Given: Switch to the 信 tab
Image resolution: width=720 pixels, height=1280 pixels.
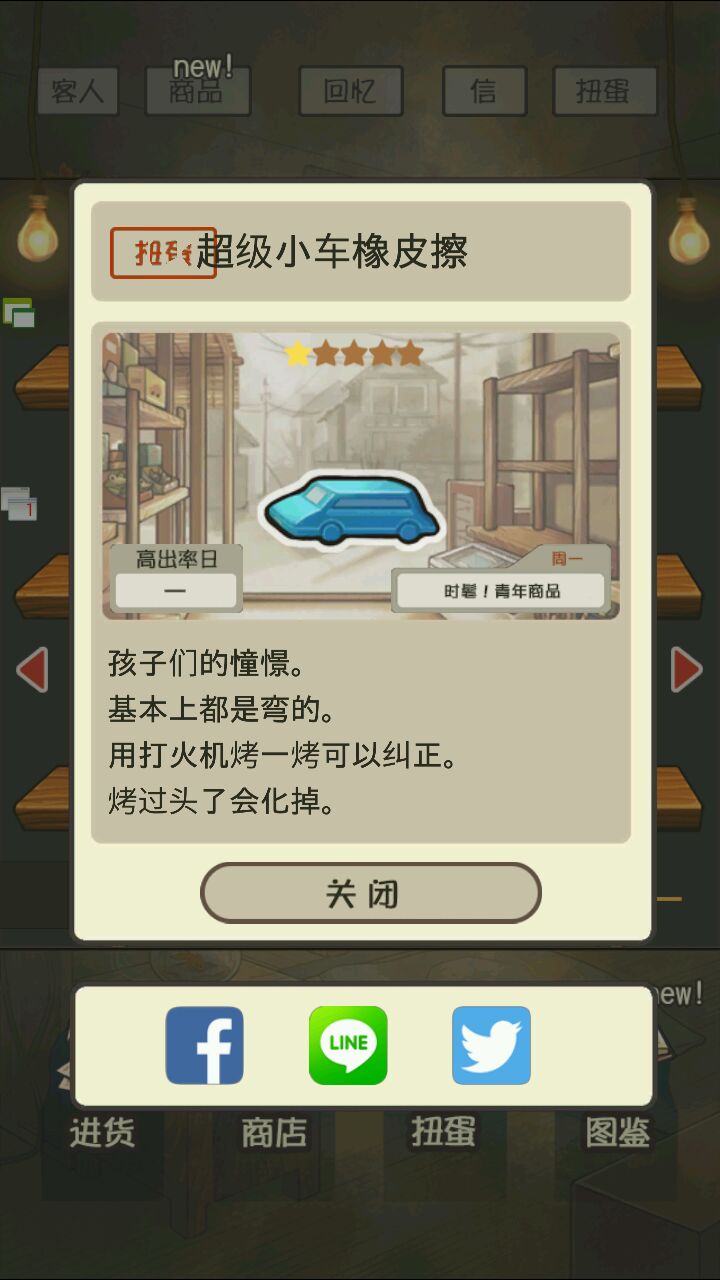Looking at the screenshot, I should pos(484,91).
